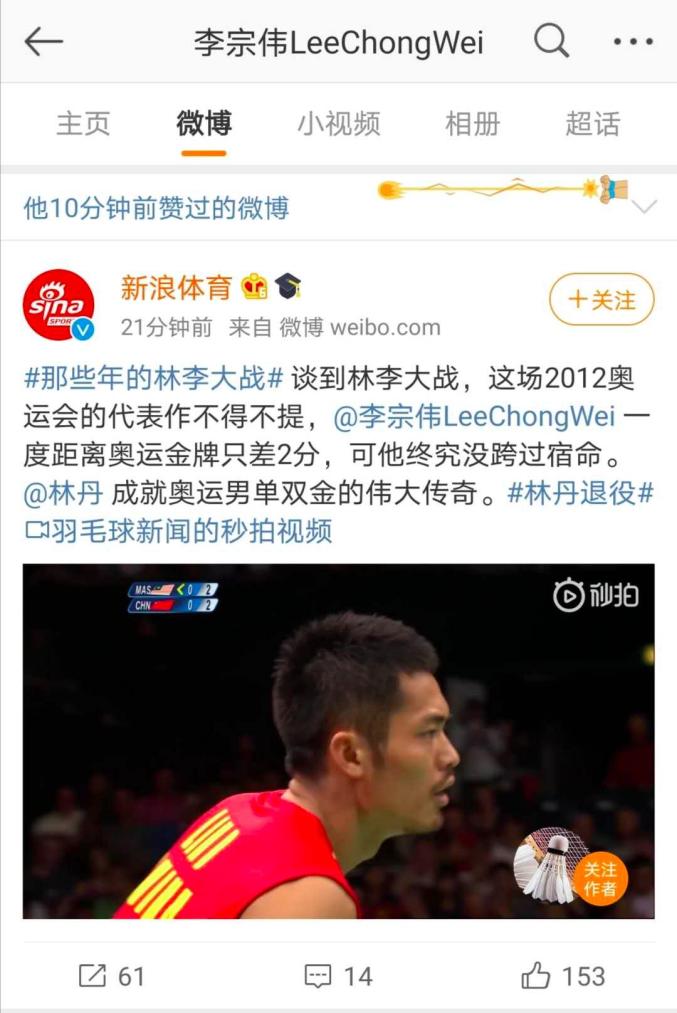The height and width of the screenshot is (1013, 677).
Task: Open search in the profile header
Action: [551, 42]
